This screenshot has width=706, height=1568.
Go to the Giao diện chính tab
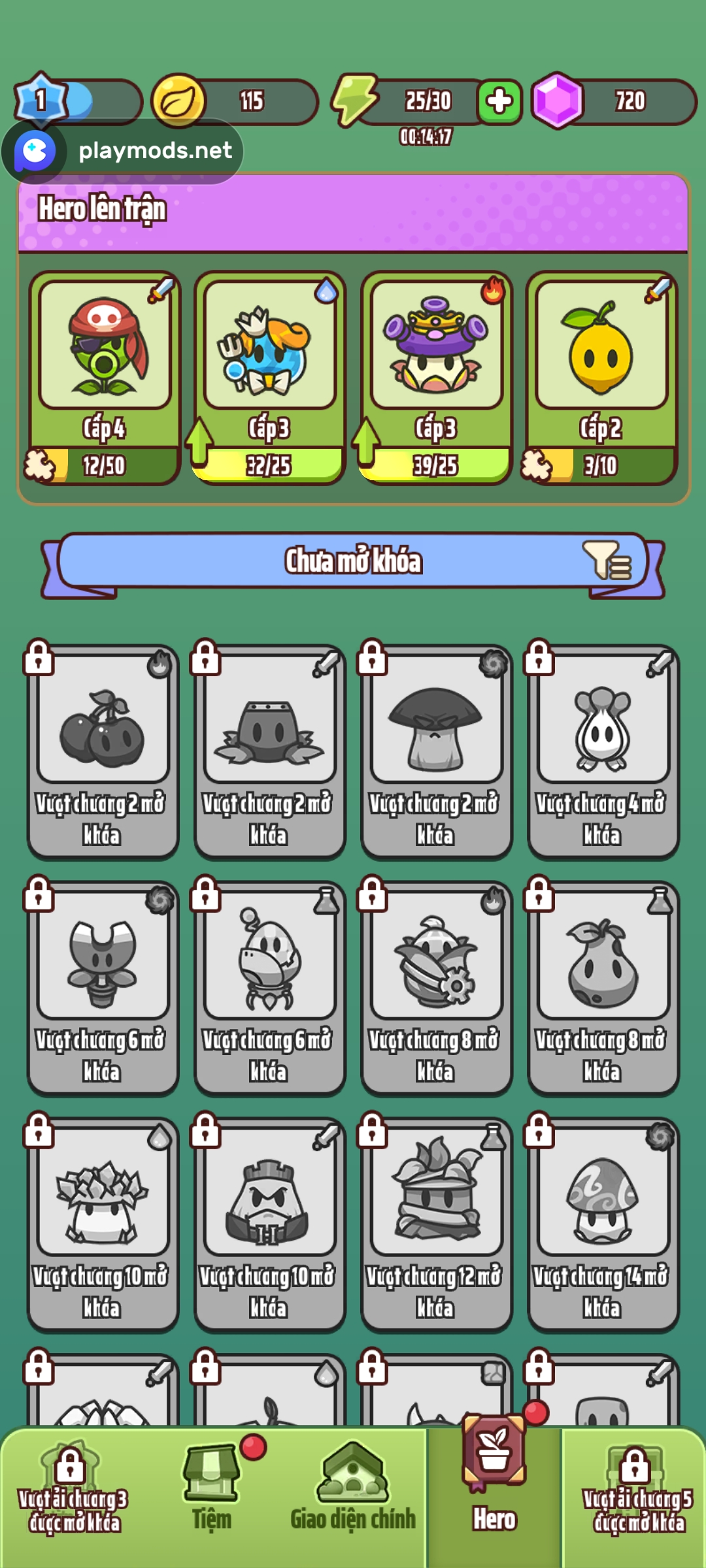(353, 1496)
